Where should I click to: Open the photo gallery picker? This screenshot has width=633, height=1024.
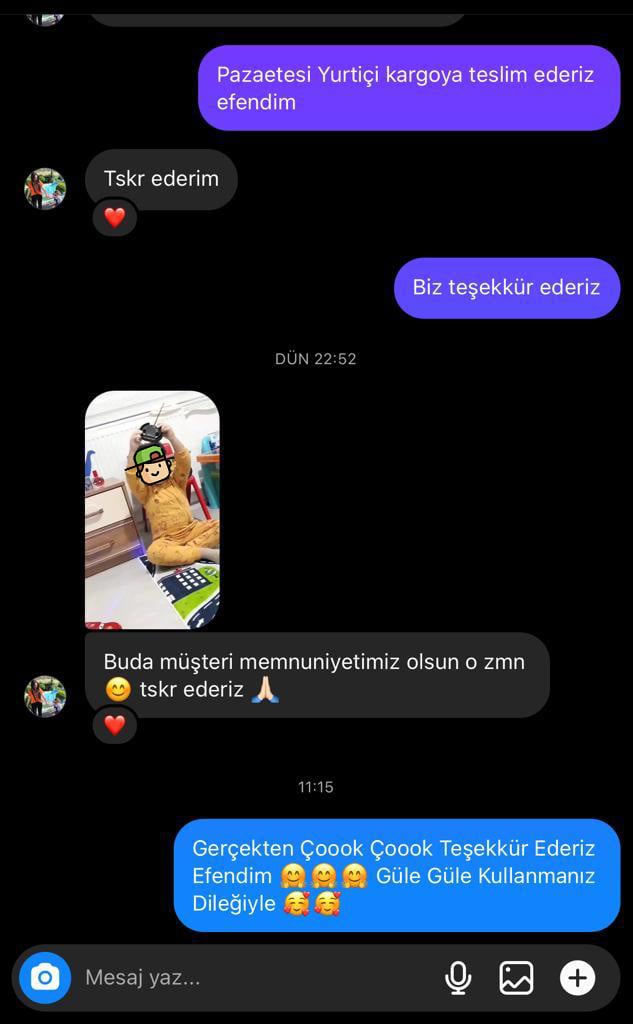click(x=516, y=978)
